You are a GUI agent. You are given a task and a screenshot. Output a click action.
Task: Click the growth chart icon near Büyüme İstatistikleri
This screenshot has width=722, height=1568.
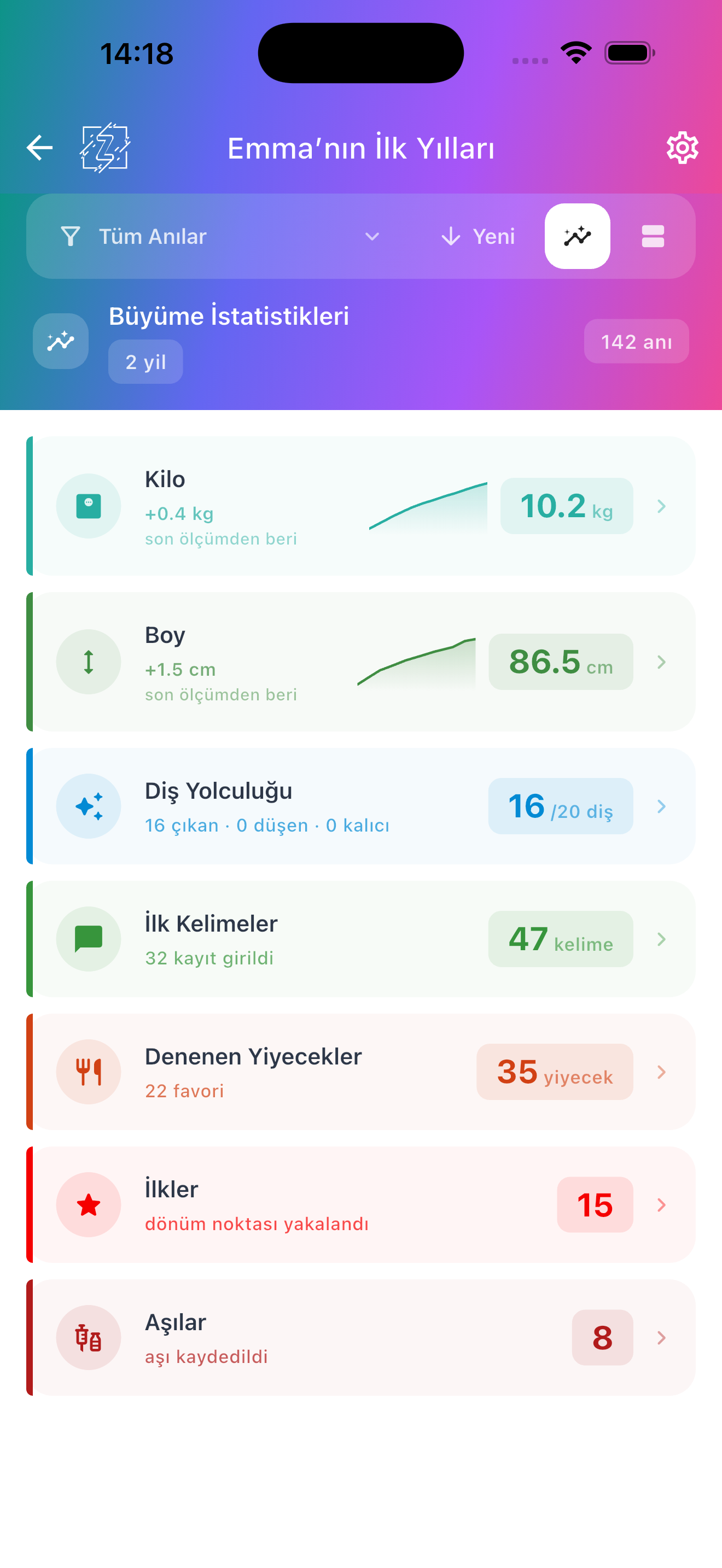60,341
